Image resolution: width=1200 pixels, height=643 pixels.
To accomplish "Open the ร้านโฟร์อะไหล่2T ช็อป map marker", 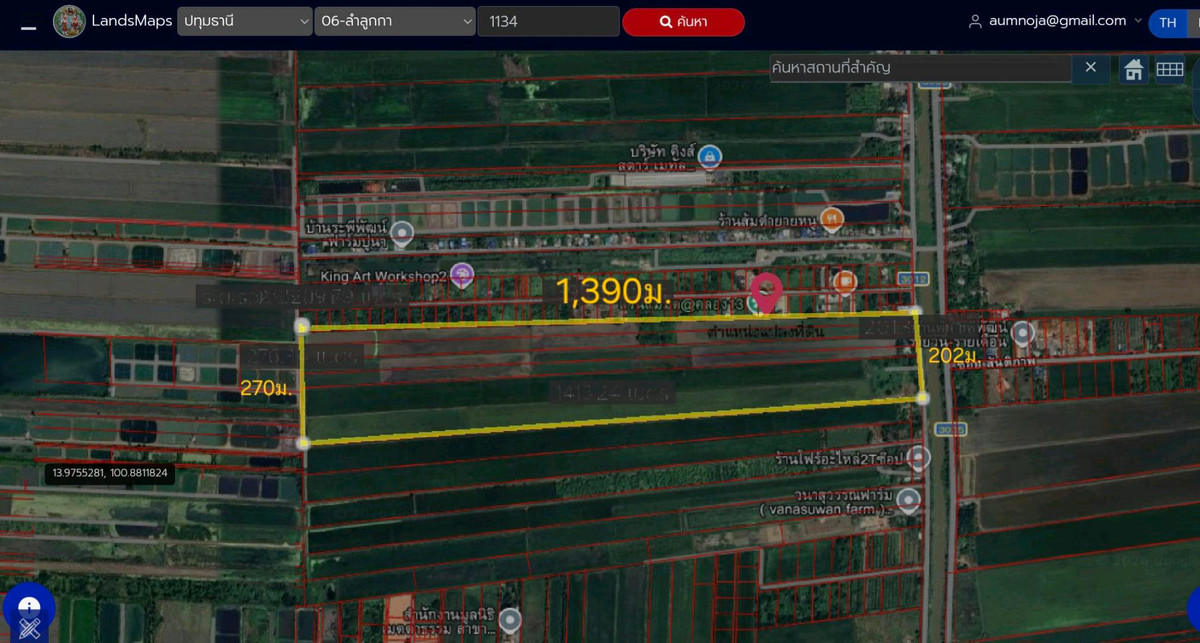I will (x=918, y=458).
